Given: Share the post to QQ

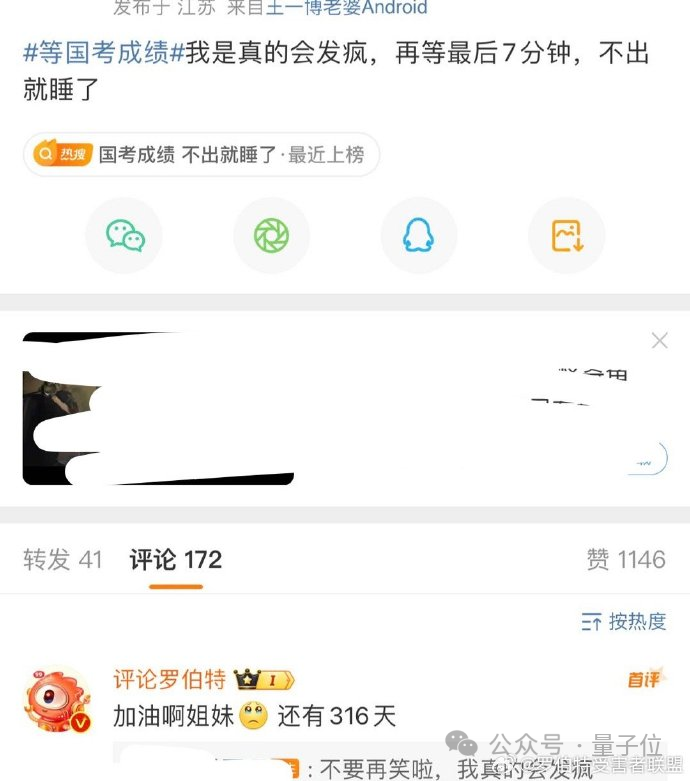Looking at the screenshot, I should [418, 236].
